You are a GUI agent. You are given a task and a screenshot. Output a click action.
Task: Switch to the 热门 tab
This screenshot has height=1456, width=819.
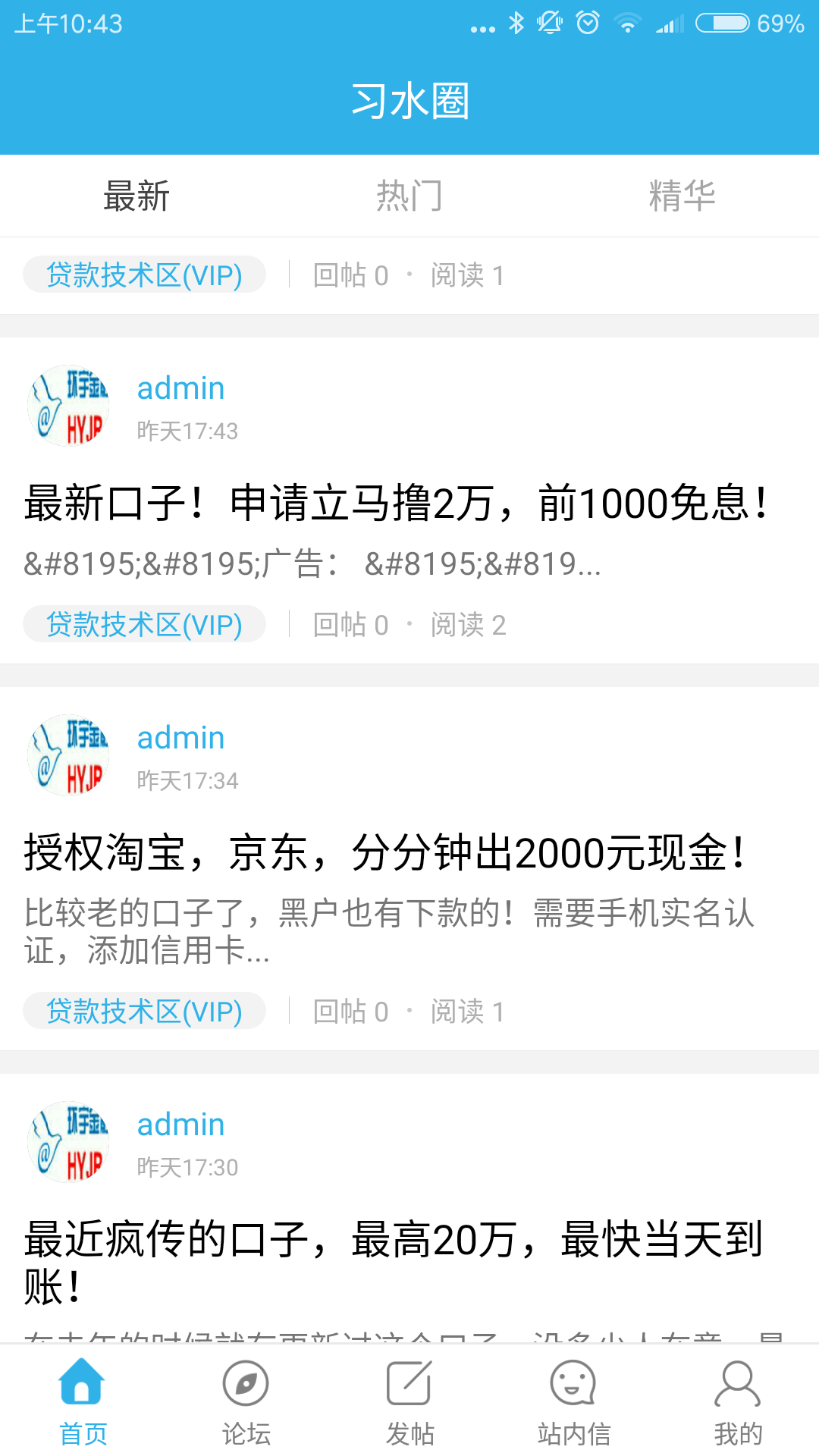[x=409, y=196]
